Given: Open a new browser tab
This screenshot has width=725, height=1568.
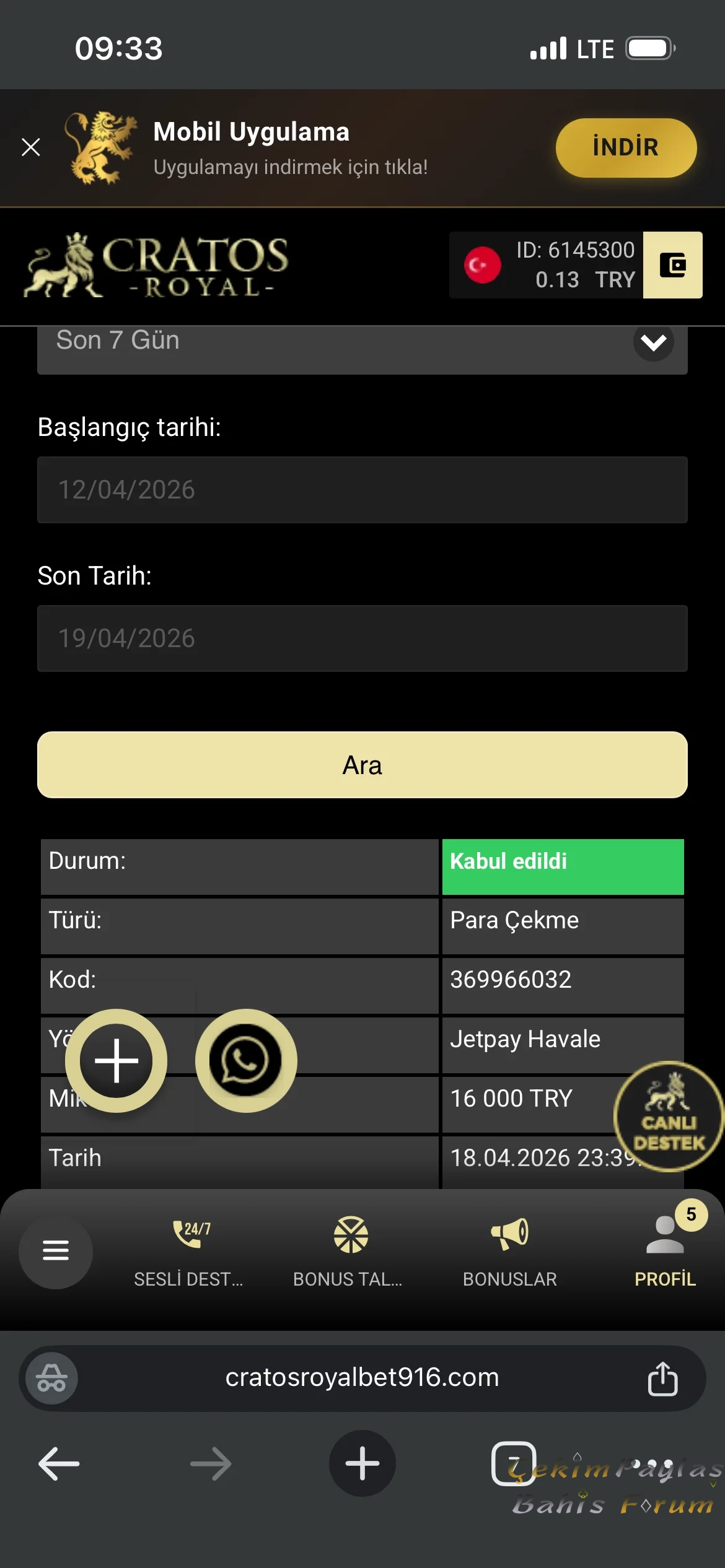Looking at the screenshot, I should (x=362, y=1464).
